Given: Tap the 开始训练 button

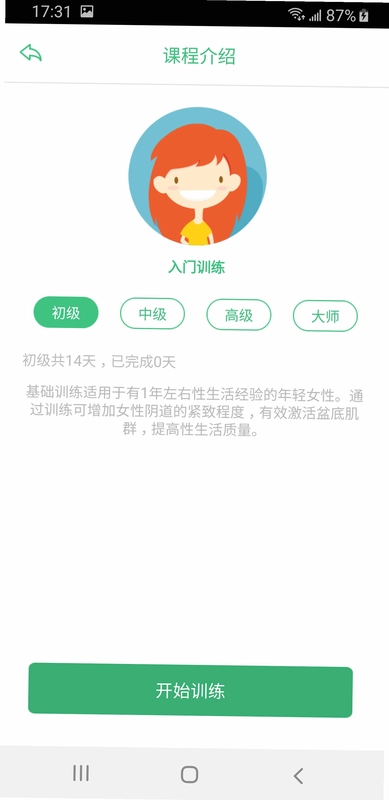Looking at the screenshot, I should (190, 690).
